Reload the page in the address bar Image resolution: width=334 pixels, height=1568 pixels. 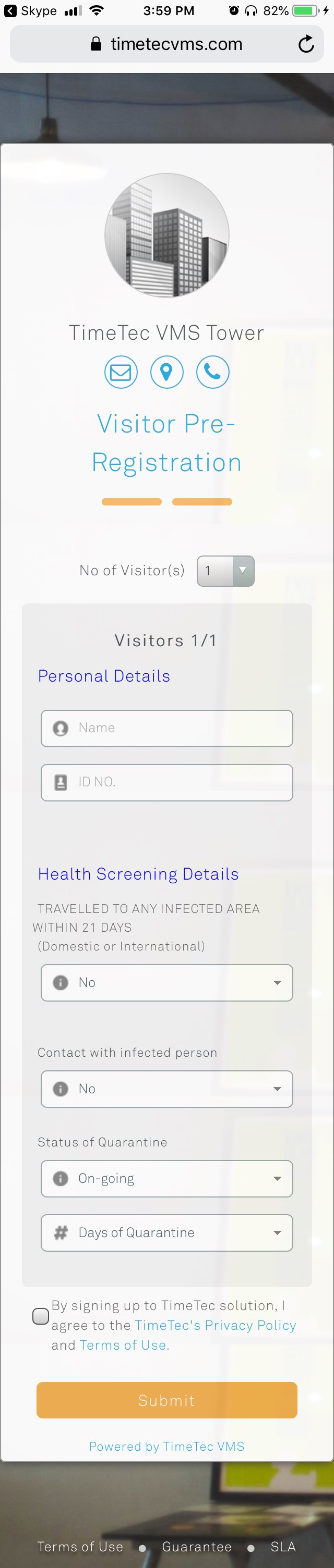[306, 44]
